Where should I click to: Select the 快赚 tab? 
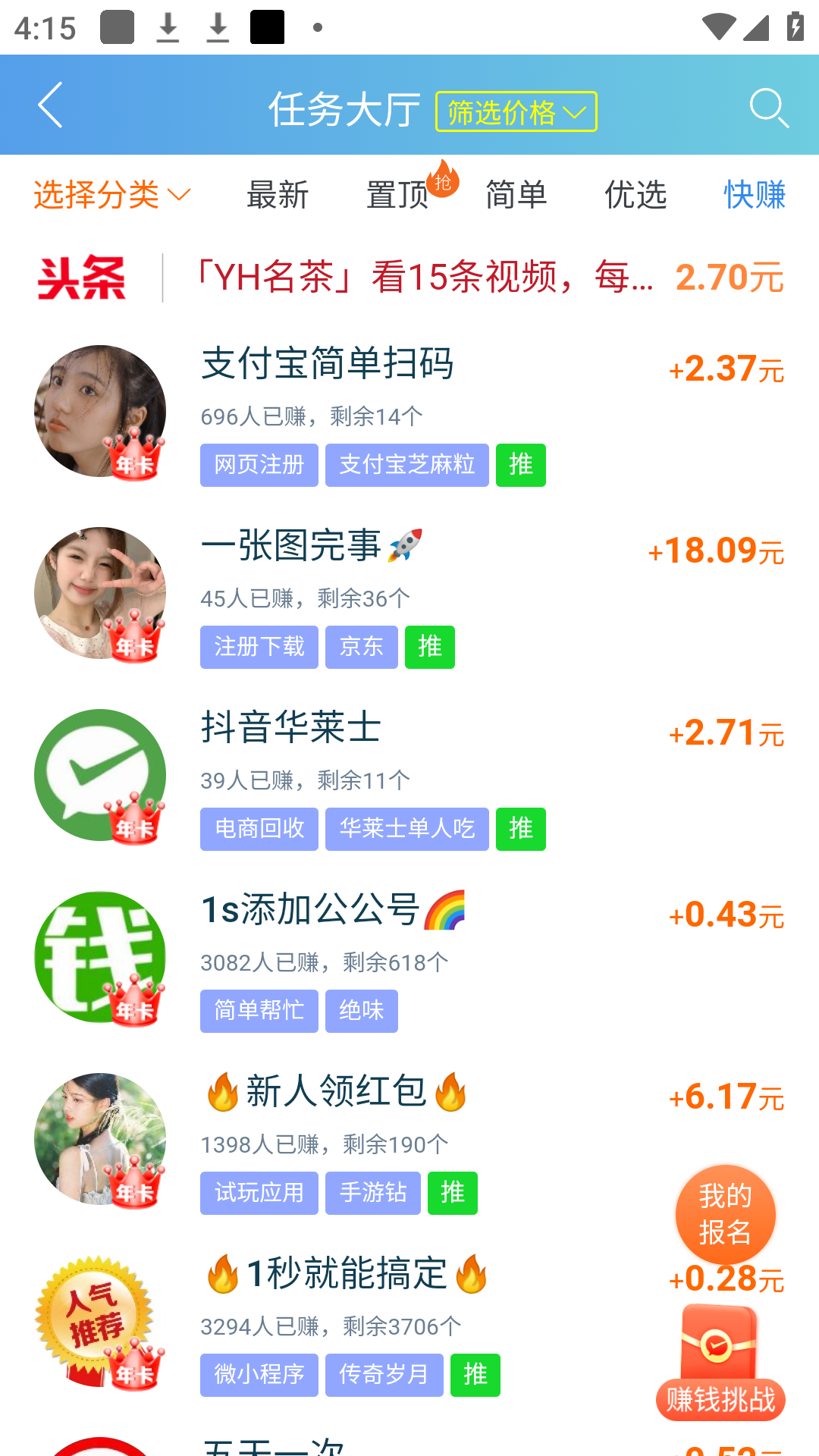pos(755,195)
